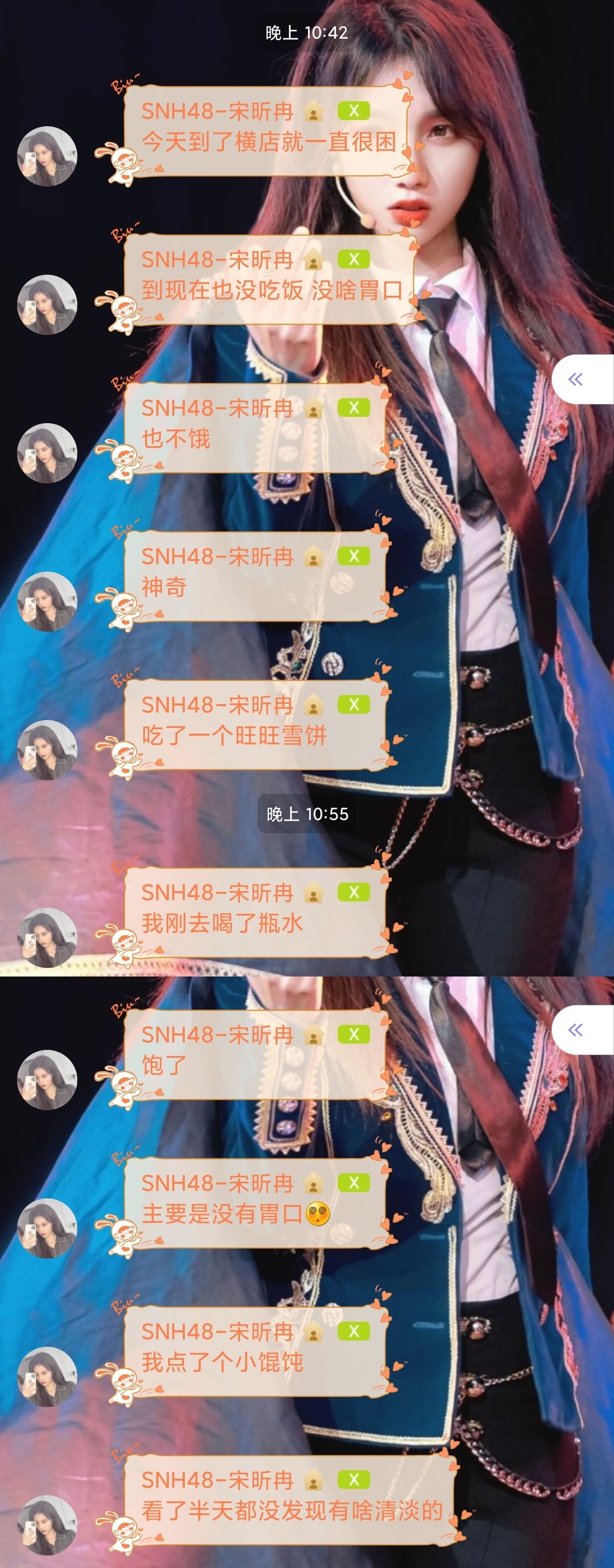
Task: Open sender avatar next to 到现在也没吃饭 message
Action: 47,305
